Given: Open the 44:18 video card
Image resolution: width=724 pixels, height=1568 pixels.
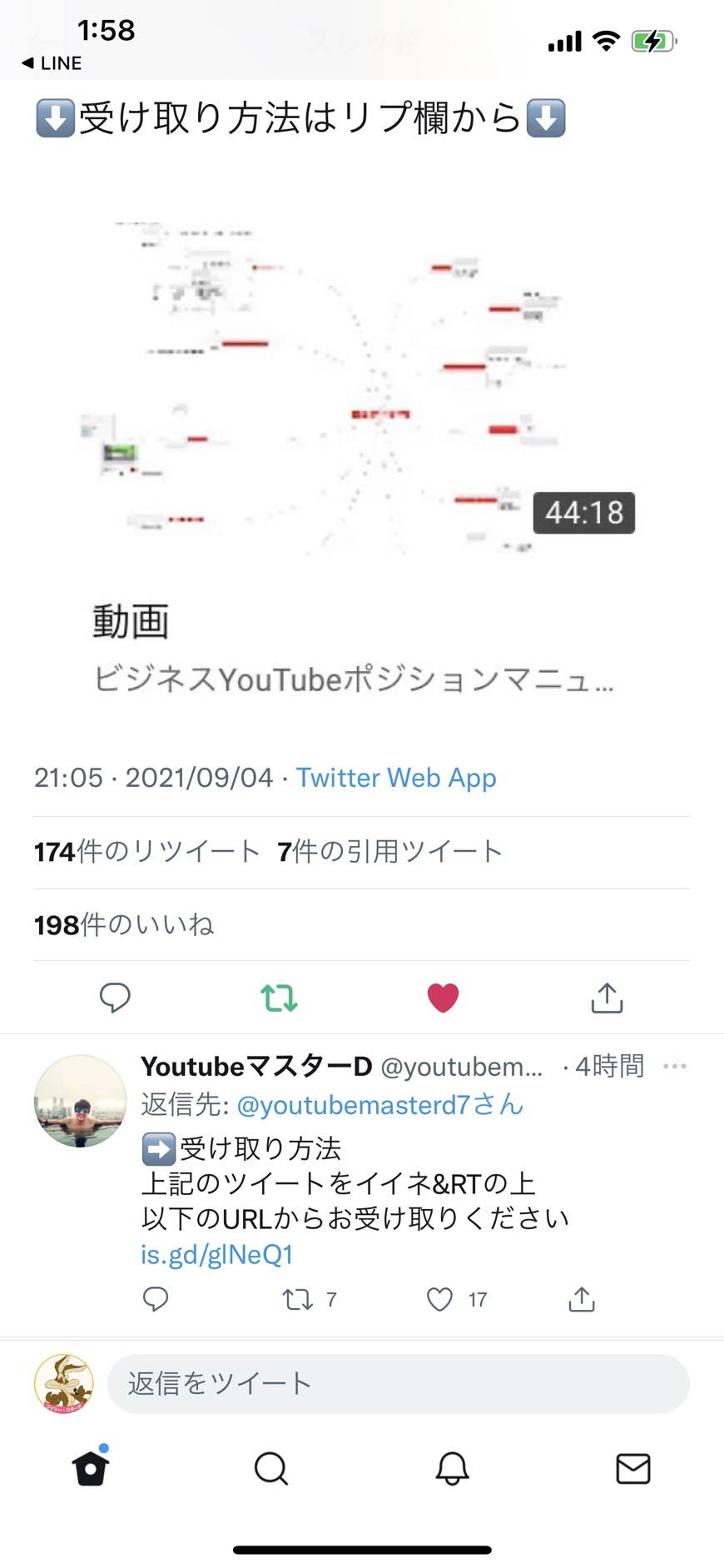Looking at the screenshot, I should click(361, 450).
